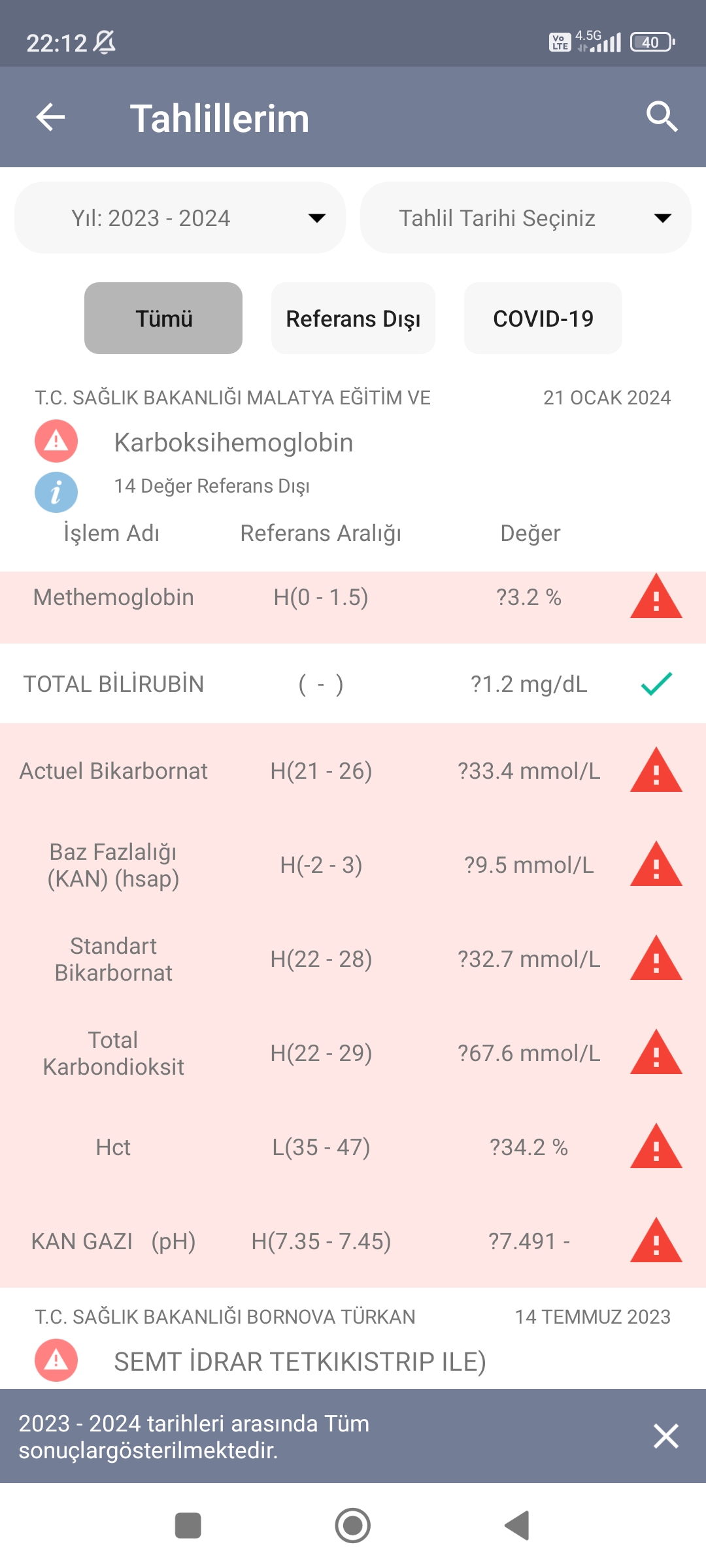Open the SEMT İDRAR TETKIKI test entry

pyautogui.click(x=299, y=1362)
